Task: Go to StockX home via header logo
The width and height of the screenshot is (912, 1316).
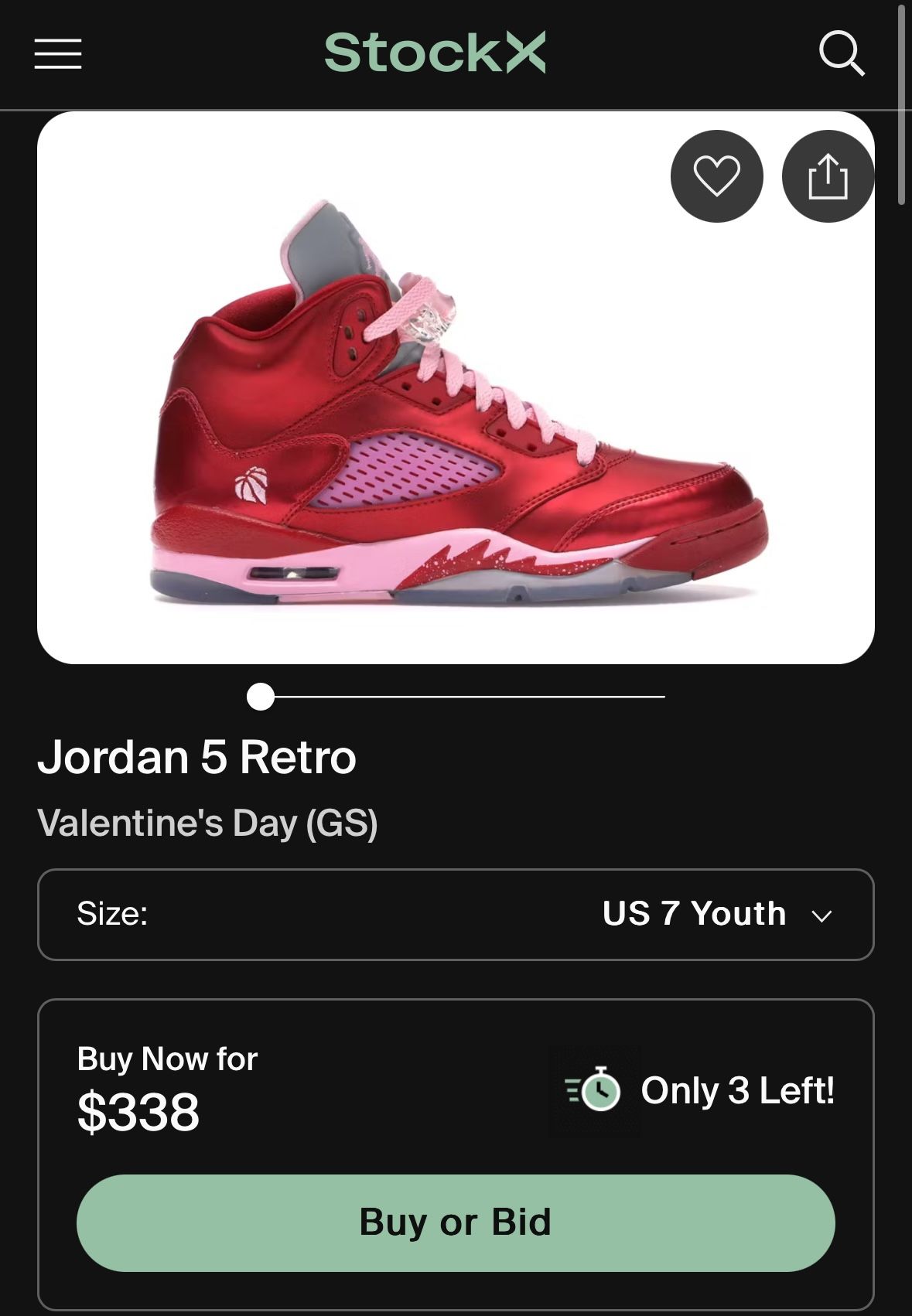Action: click(435, 53)
